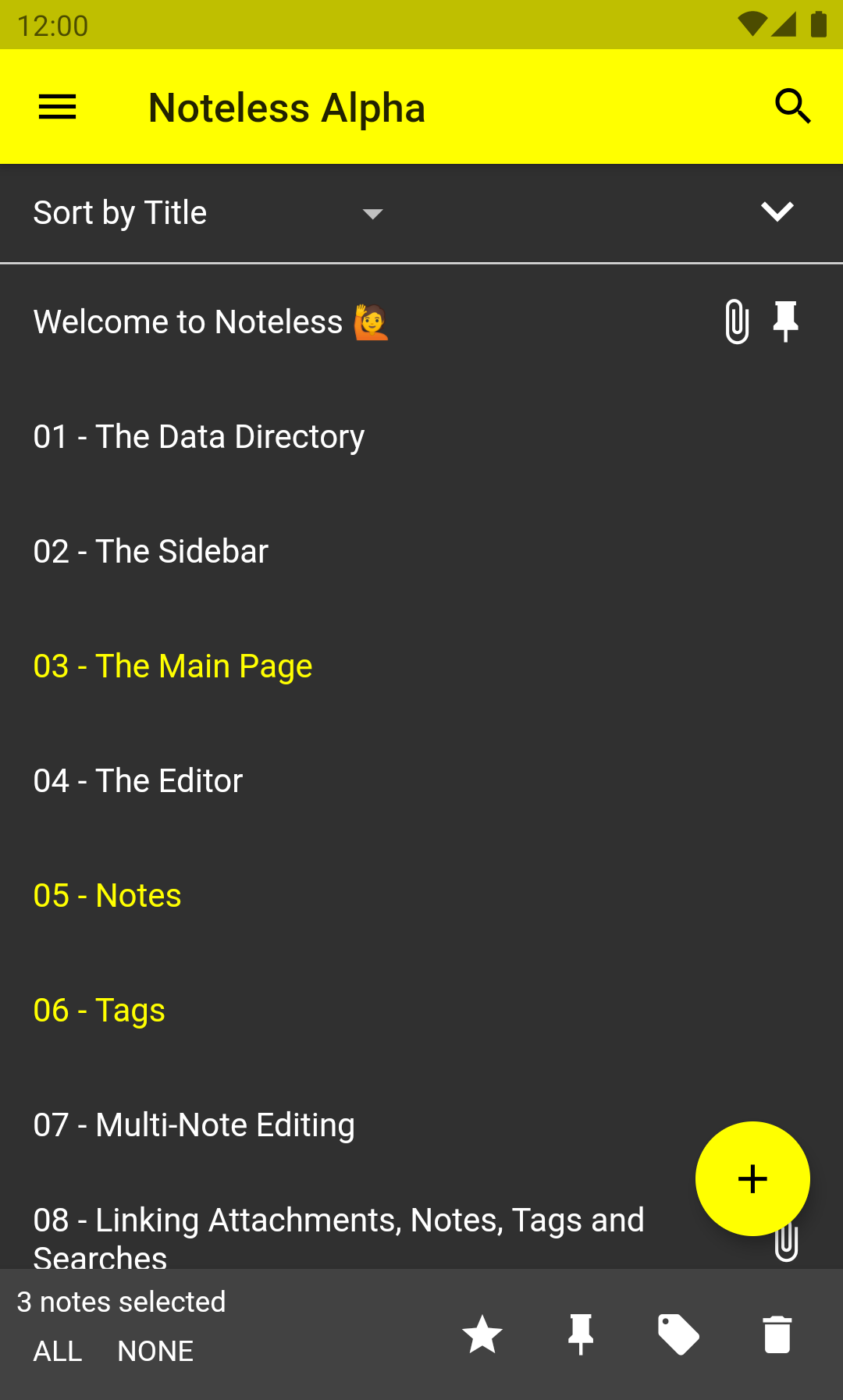Viewport: 843px width, 1400px height.
Task: Pin the selected notes
Action: tap(581, 1334)
